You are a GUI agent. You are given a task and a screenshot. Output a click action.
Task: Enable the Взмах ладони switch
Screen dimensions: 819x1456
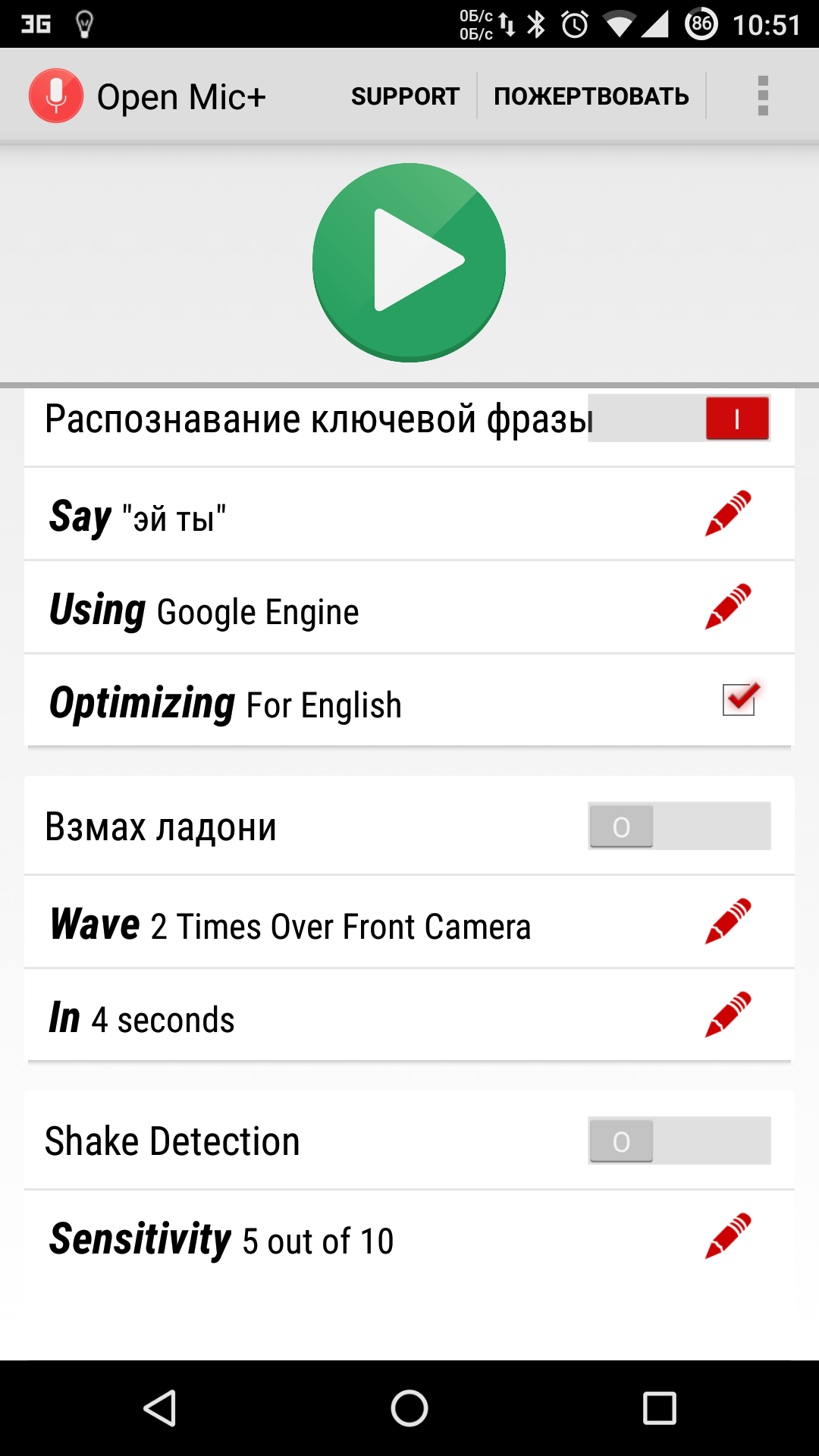point(679,826)
